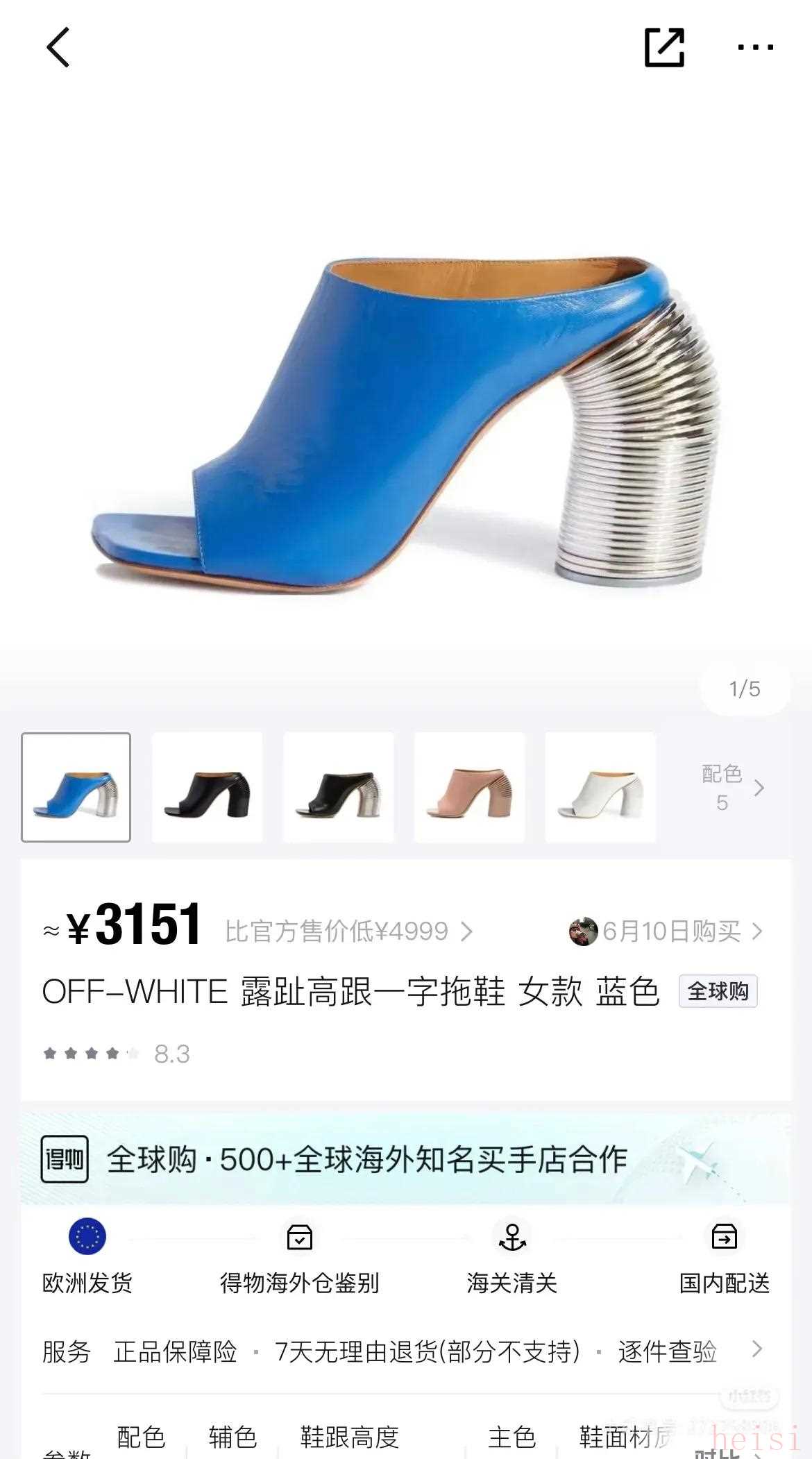Expand the 配色 5 colorways list
Viewport: 812px width, 1459px height.
coord(733,788)
